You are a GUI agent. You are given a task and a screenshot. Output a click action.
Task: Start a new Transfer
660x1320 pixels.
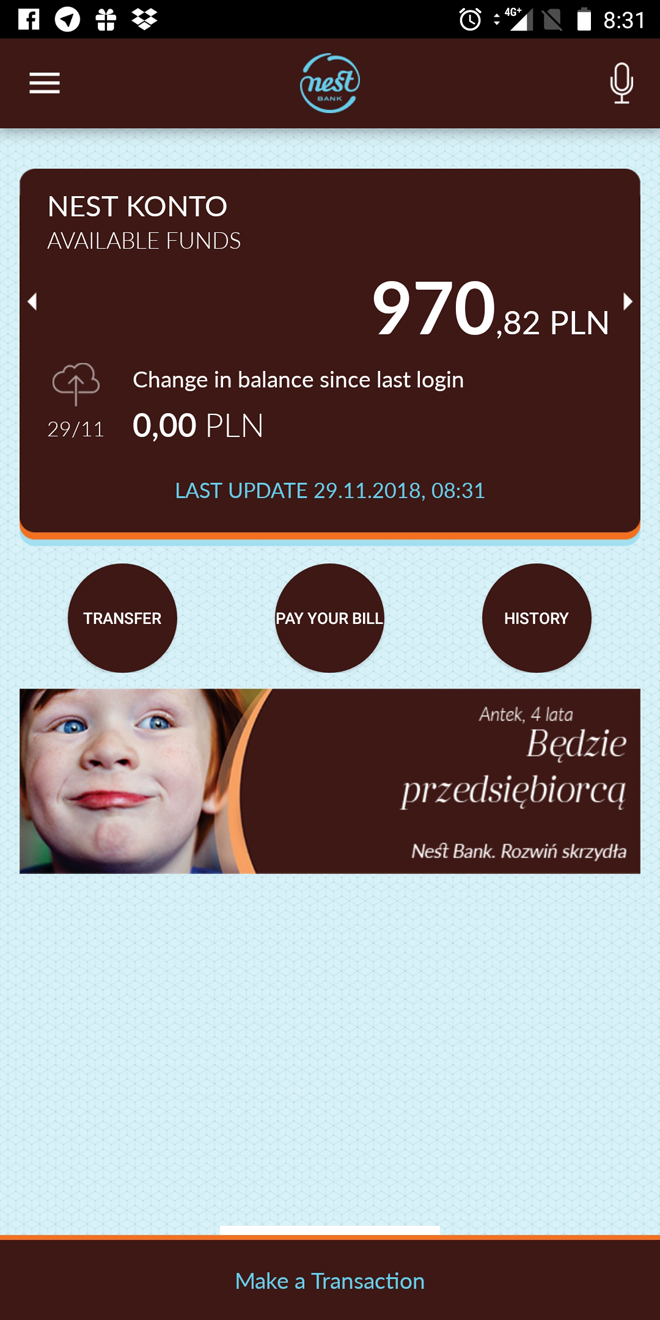pyautogui.click(x=122, y=618)
